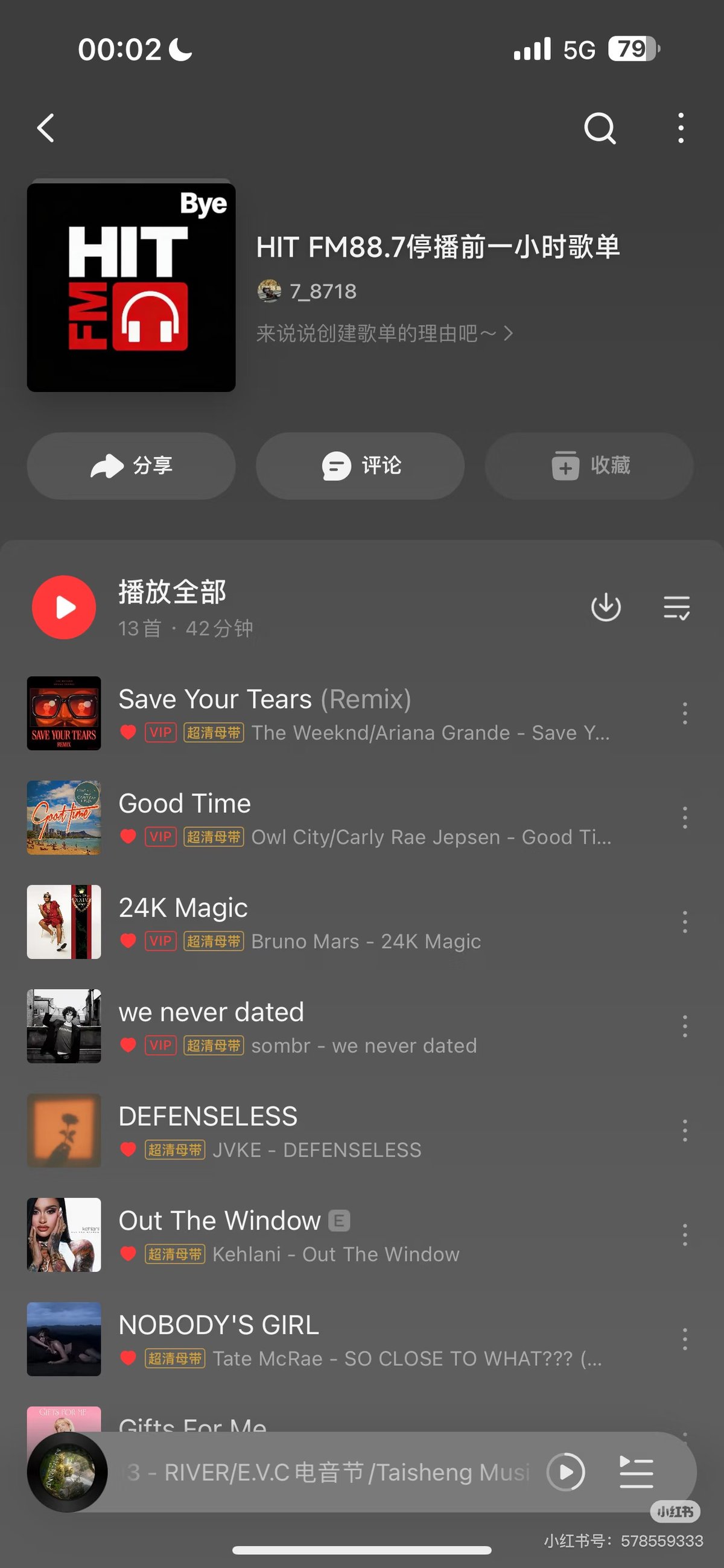The image size is (724, 1568).
Task: Toggle the heart on Good Time
Action: [128, 836]
